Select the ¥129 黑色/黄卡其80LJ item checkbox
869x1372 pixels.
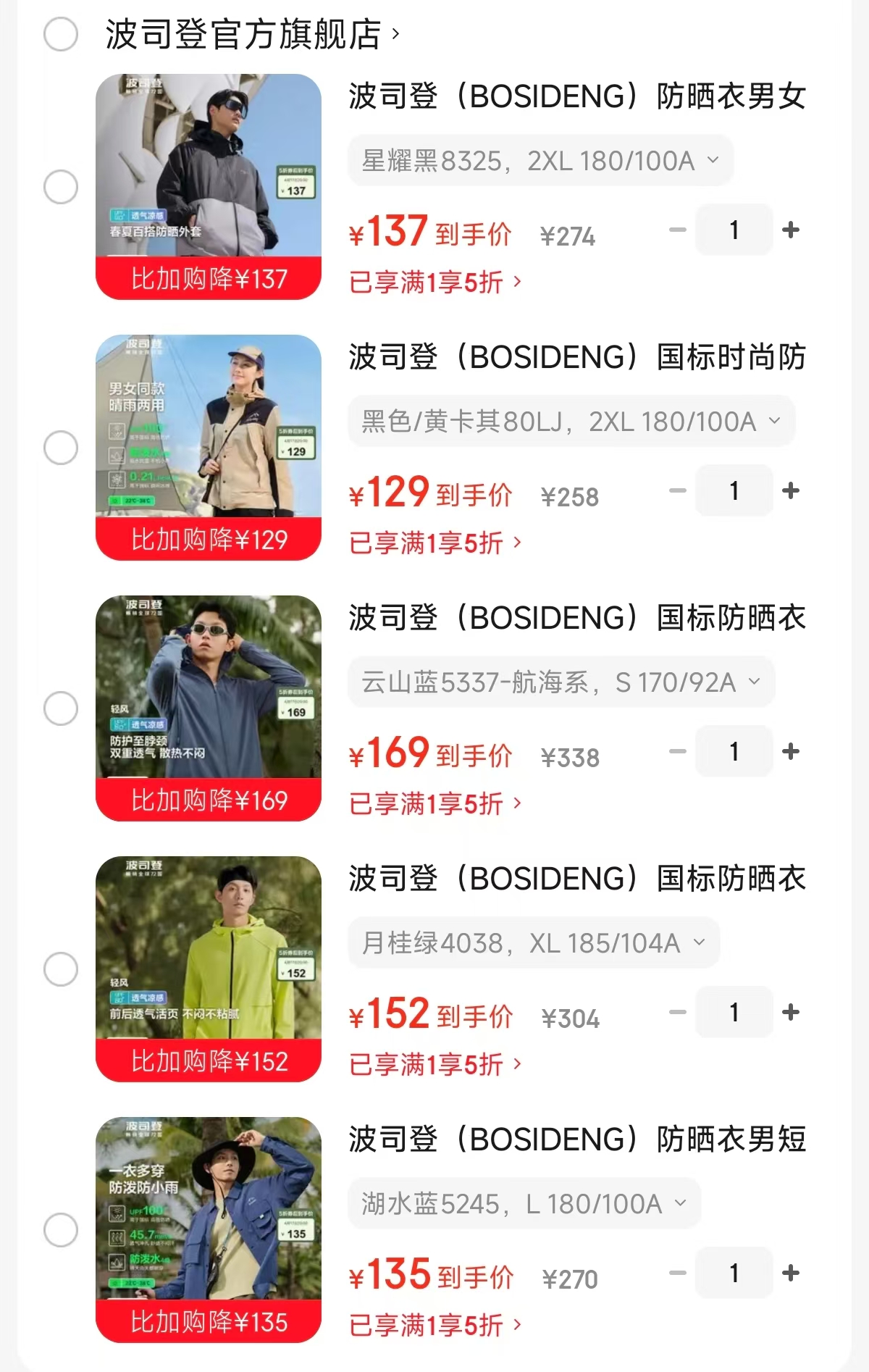pyautogui.click(x=61, y=448)
